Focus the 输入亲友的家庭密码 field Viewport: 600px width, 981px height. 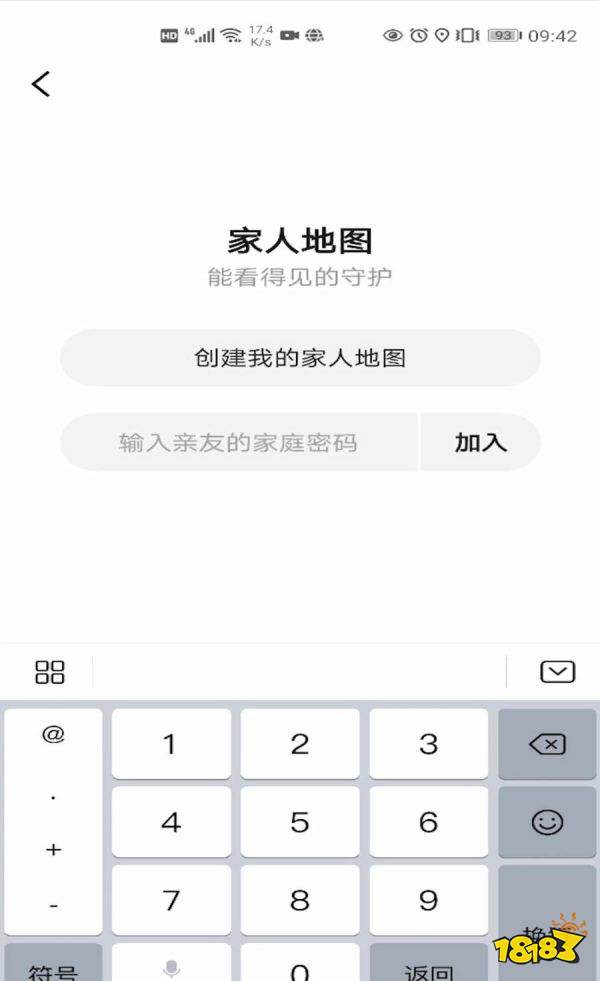tap(238, 442)
